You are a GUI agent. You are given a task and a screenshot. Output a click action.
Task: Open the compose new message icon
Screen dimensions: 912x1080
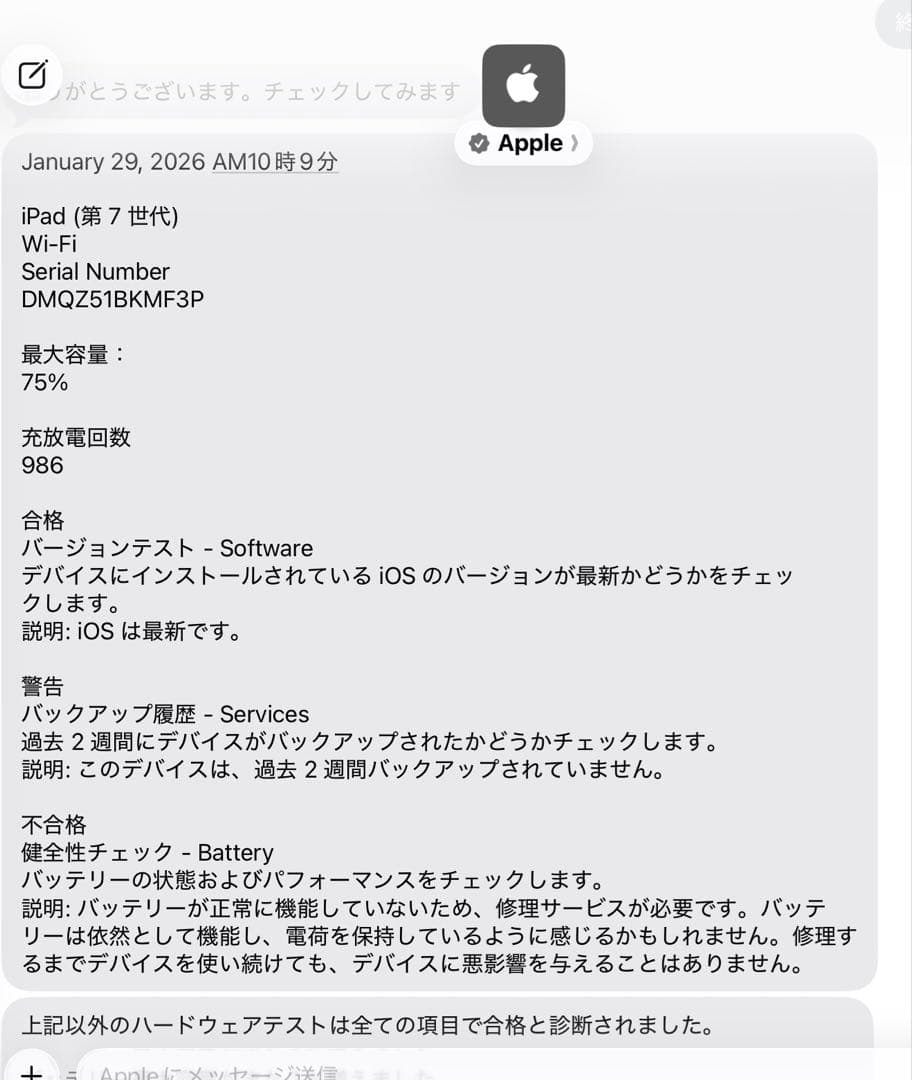(34, 75)
